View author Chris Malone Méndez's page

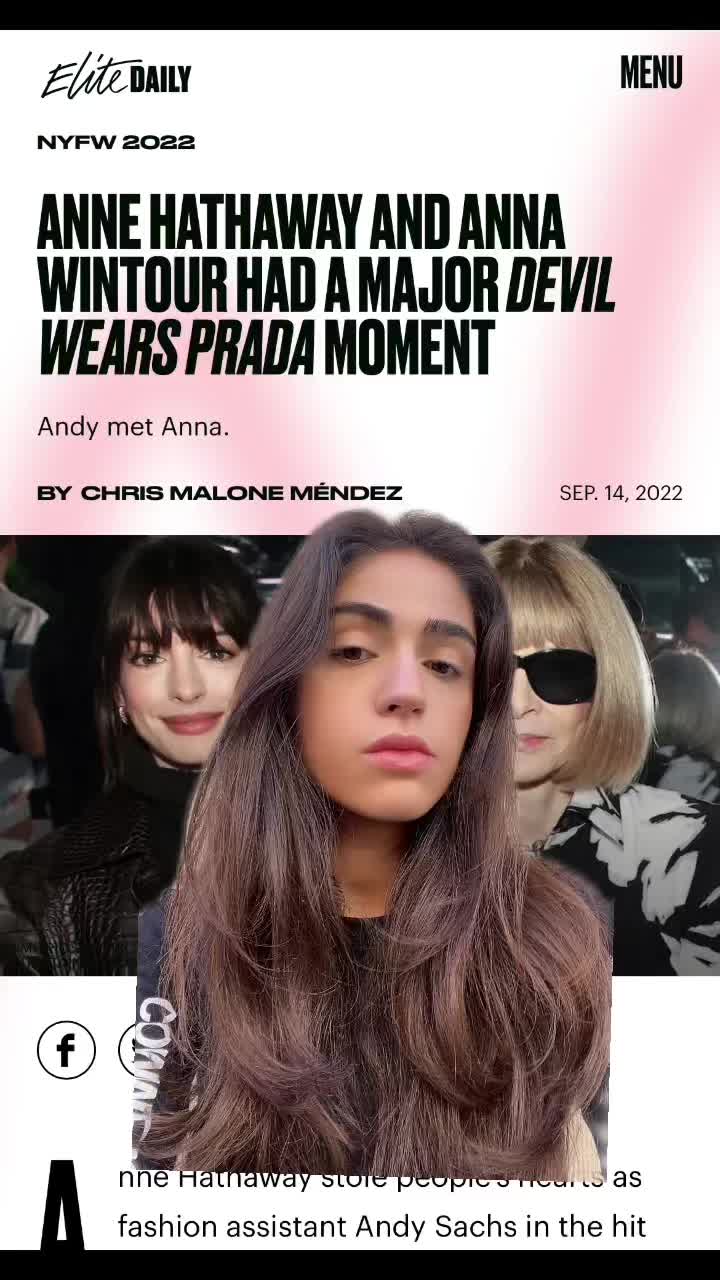[x=241, y=492]
